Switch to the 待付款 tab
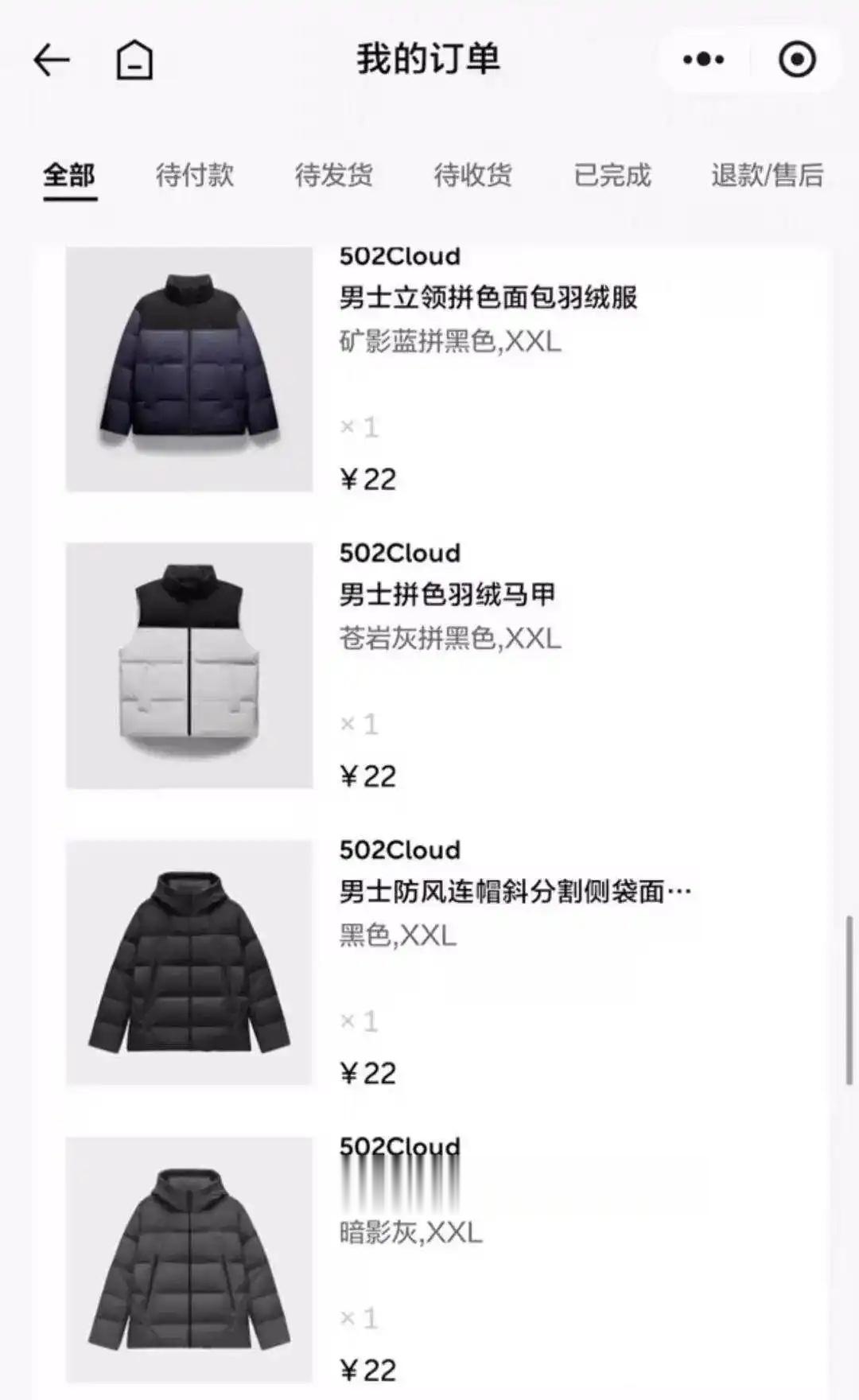 click(195, 175)
